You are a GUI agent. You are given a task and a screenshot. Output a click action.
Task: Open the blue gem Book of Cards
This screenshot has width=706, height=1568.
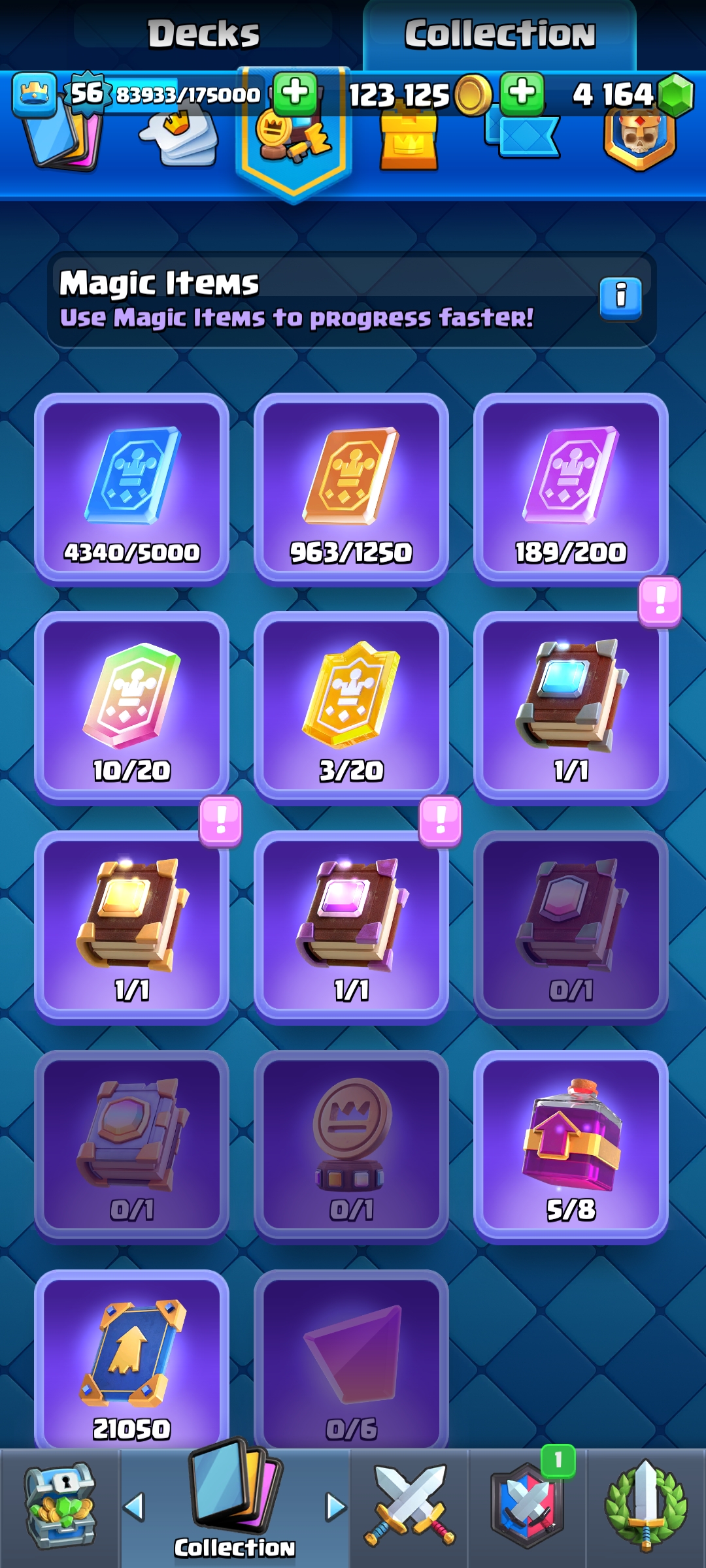(x=571, y=707)
